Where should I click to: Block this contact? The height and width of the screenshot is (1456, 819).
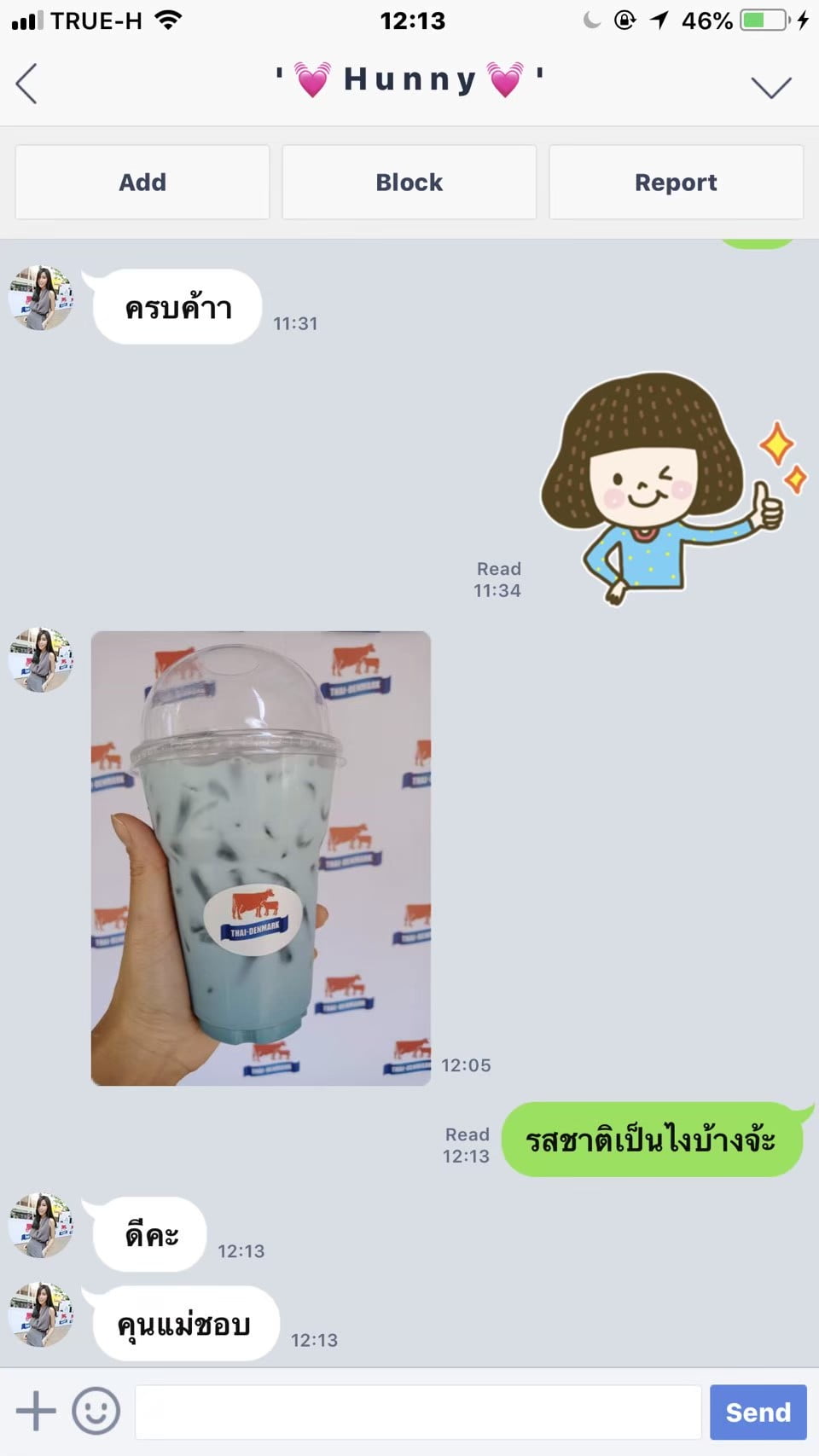[x=409, y=182]
